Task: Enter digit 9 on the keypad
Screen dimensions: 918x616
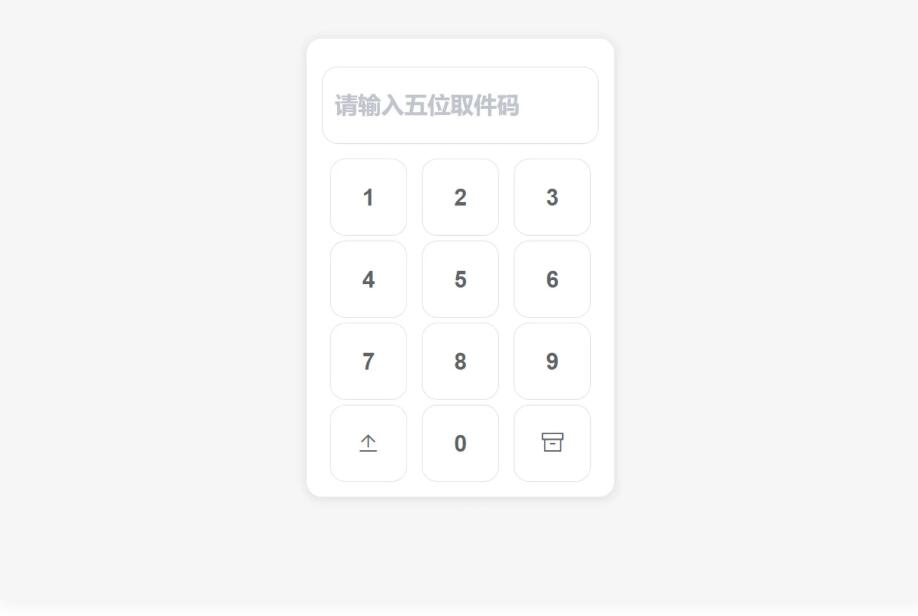Action: [552, 361]
